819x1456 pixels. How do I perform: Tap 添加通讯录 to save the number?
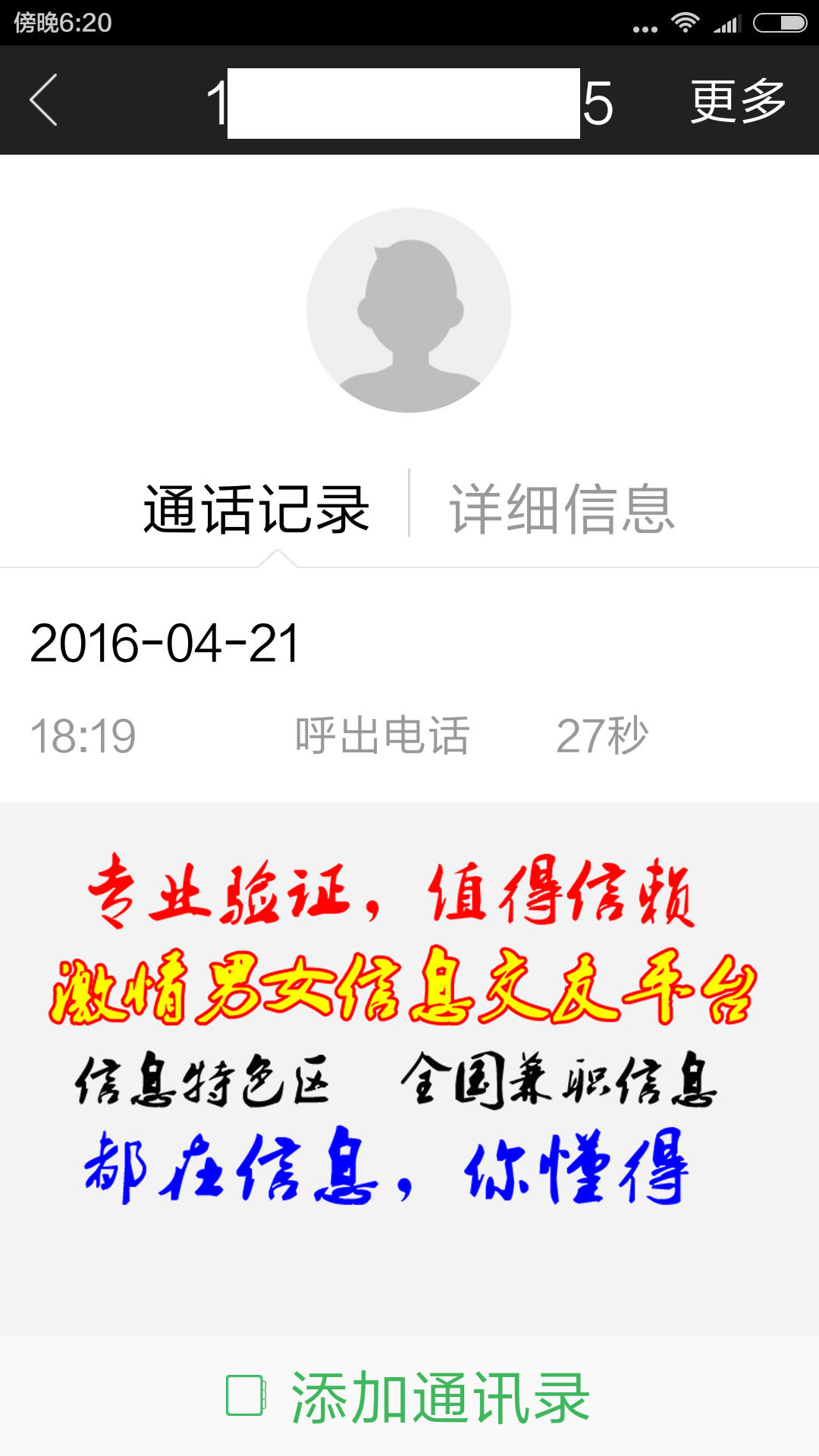click(409, 1397)
